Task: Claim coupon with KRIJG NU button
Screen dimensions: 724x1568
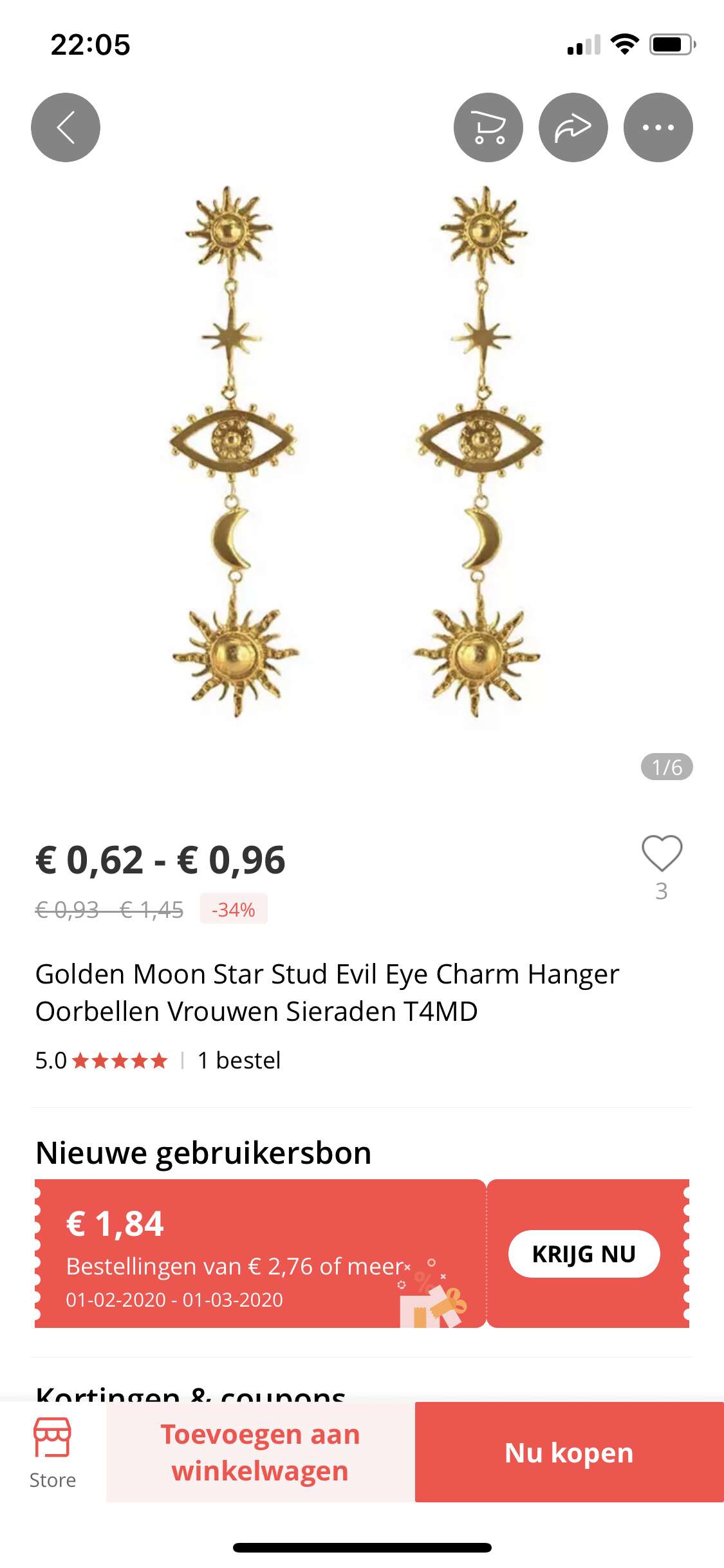Action: coord(584,1254)
